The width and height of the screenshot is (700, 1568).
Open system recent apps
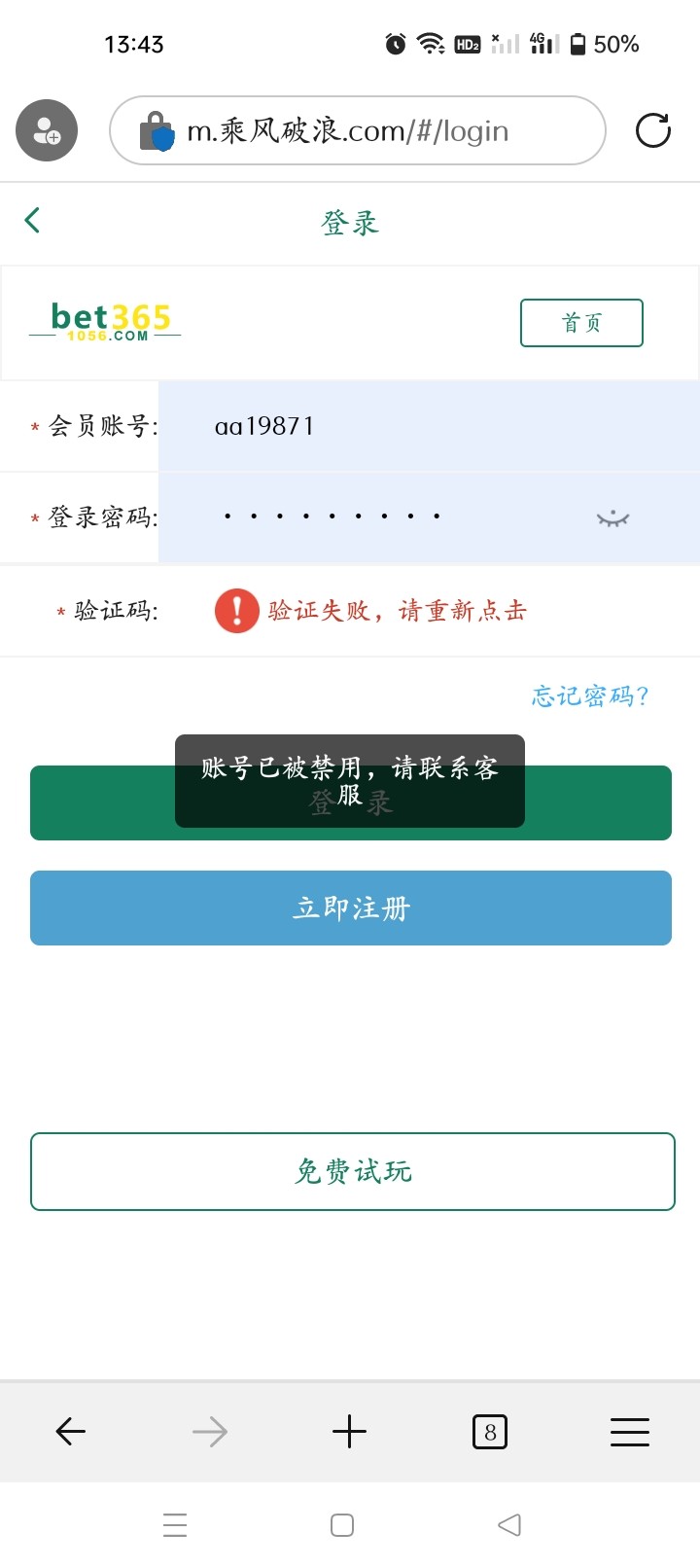point(175,1524)
